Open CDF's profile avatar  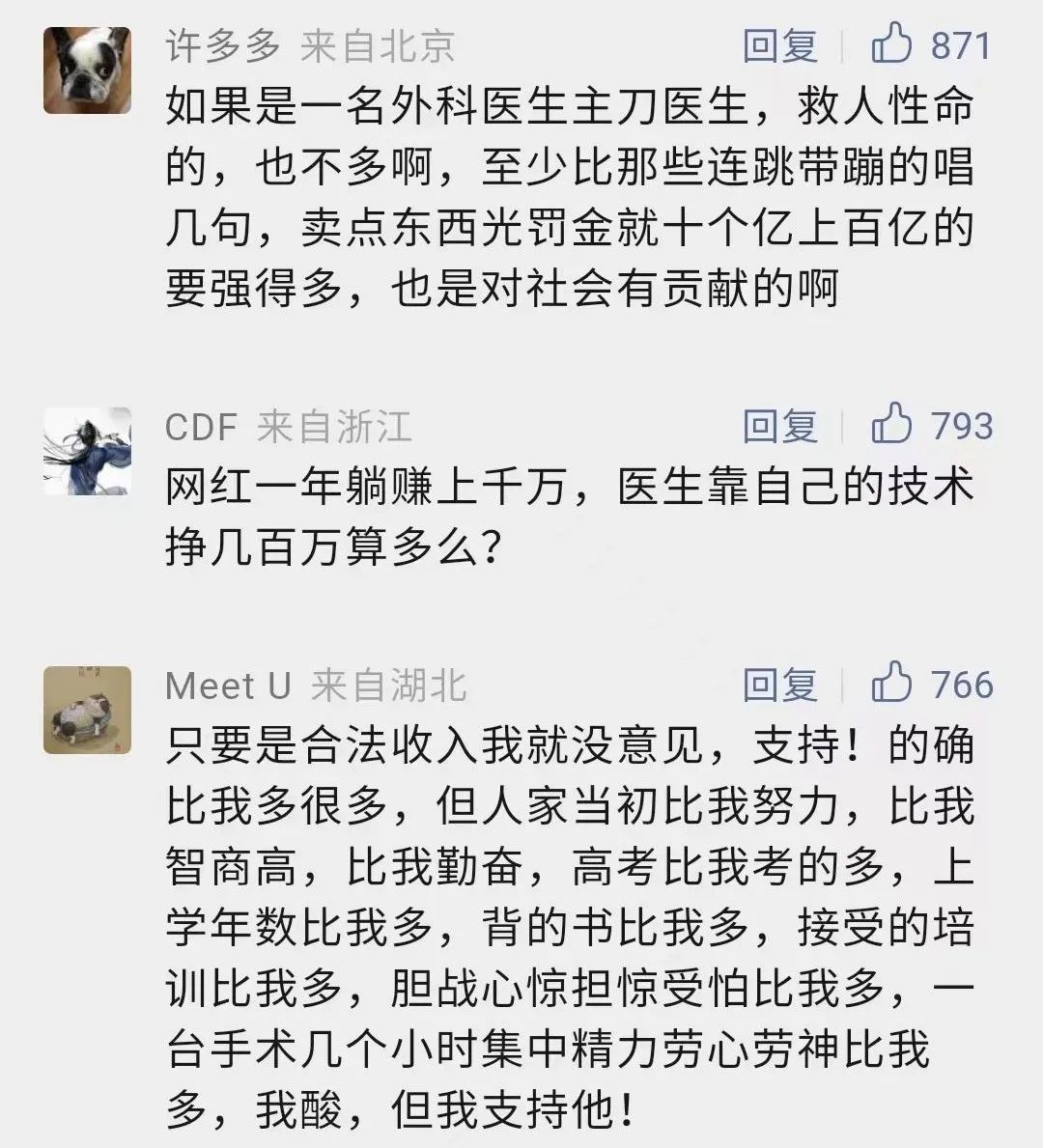point(87,451)
